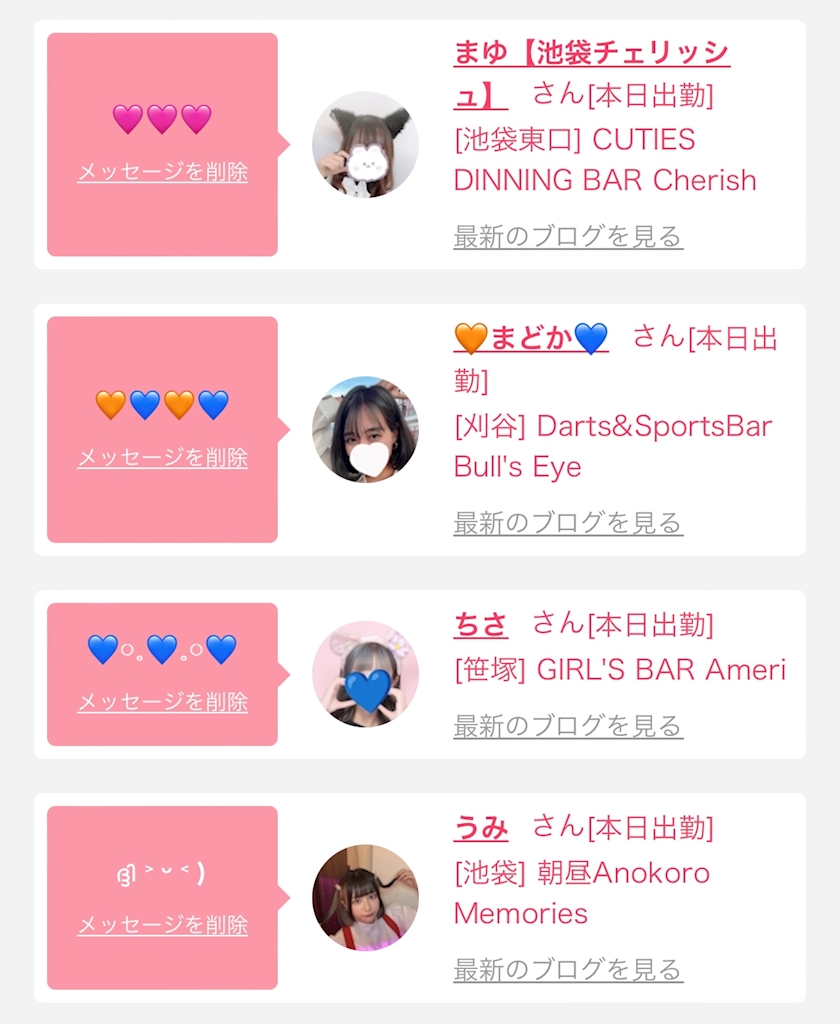840x1024 pixels.
Task: Delete the blue hearts message to ちさ
Action: click(x=162, y=702)
